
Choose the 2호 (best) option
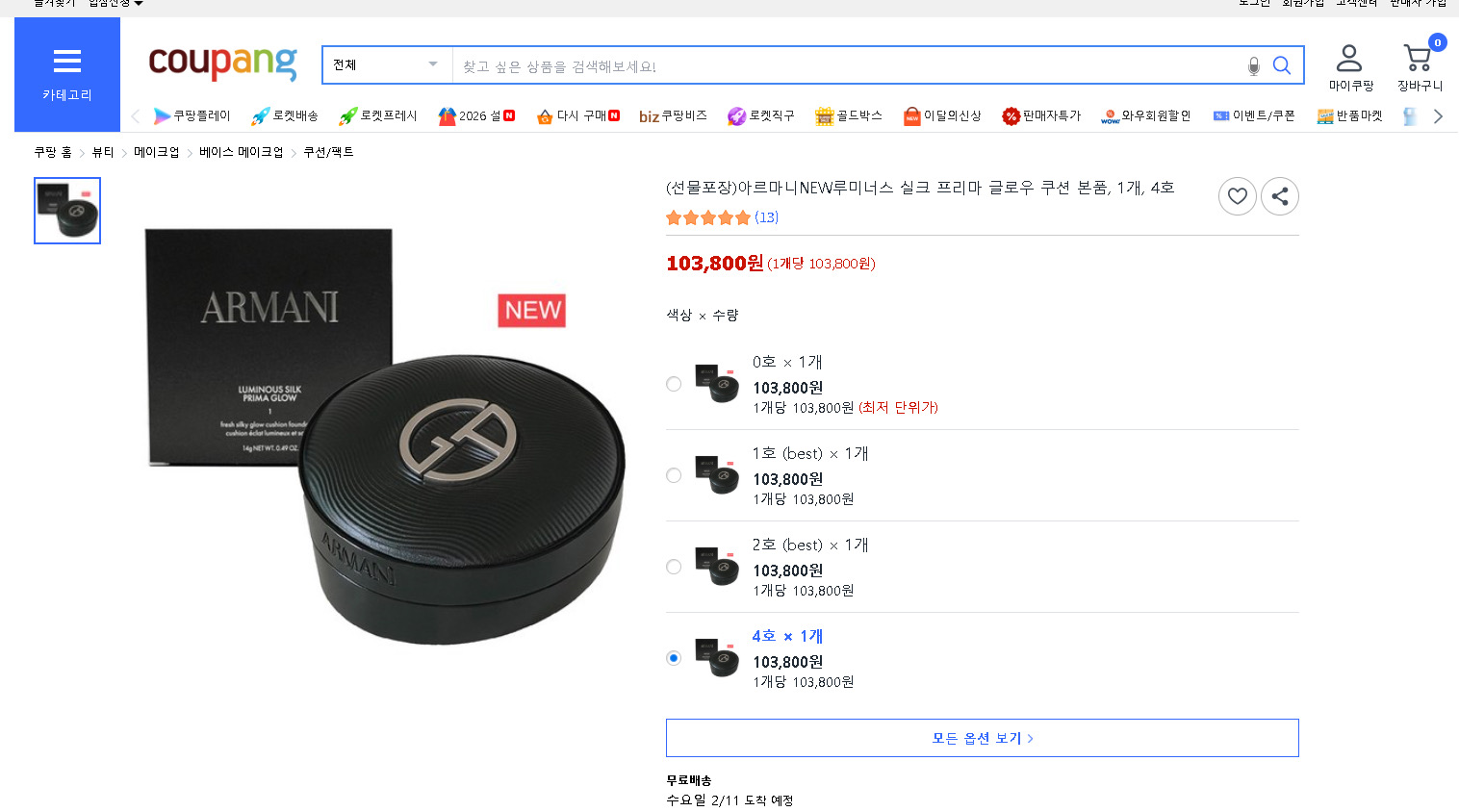674,567
